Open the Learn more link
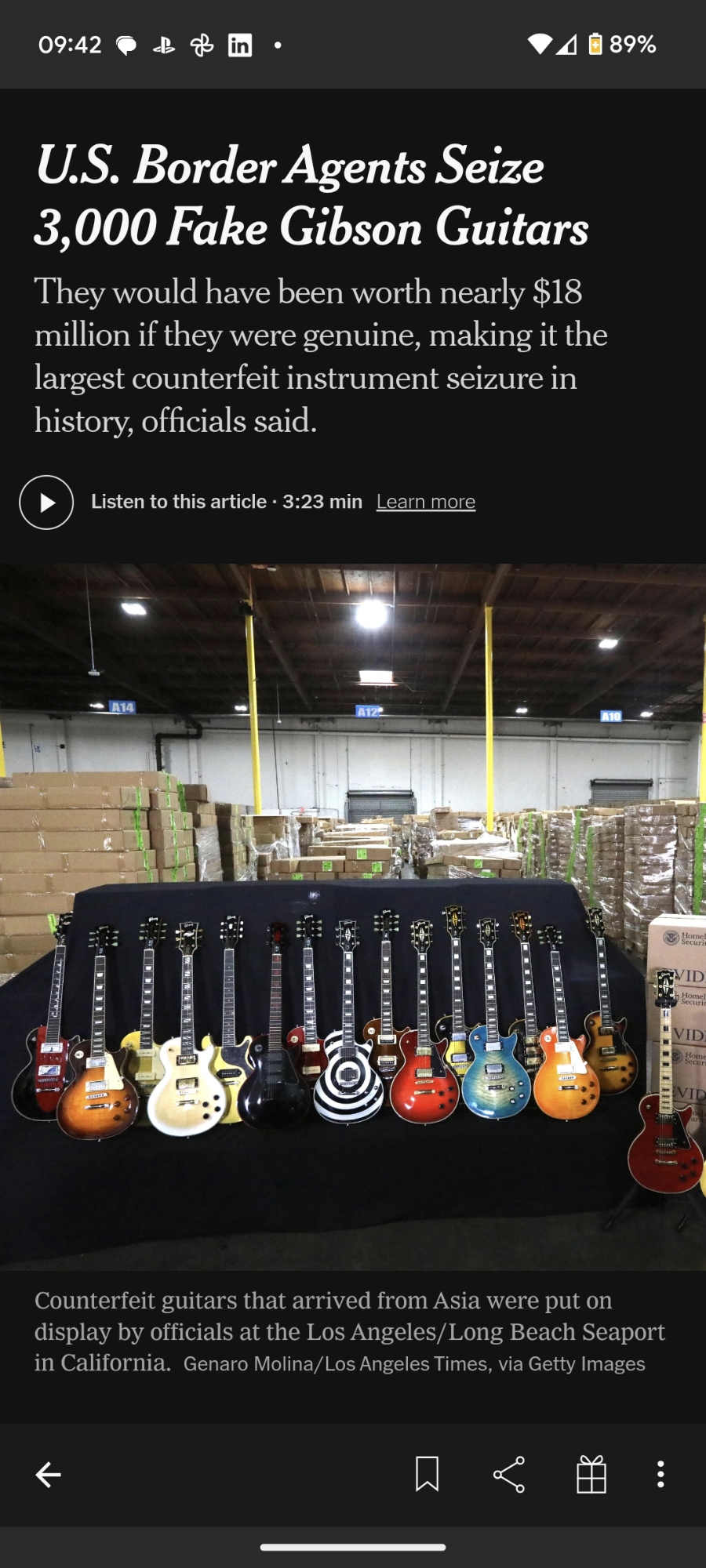706x1568 pixels. tap(425, 502)
